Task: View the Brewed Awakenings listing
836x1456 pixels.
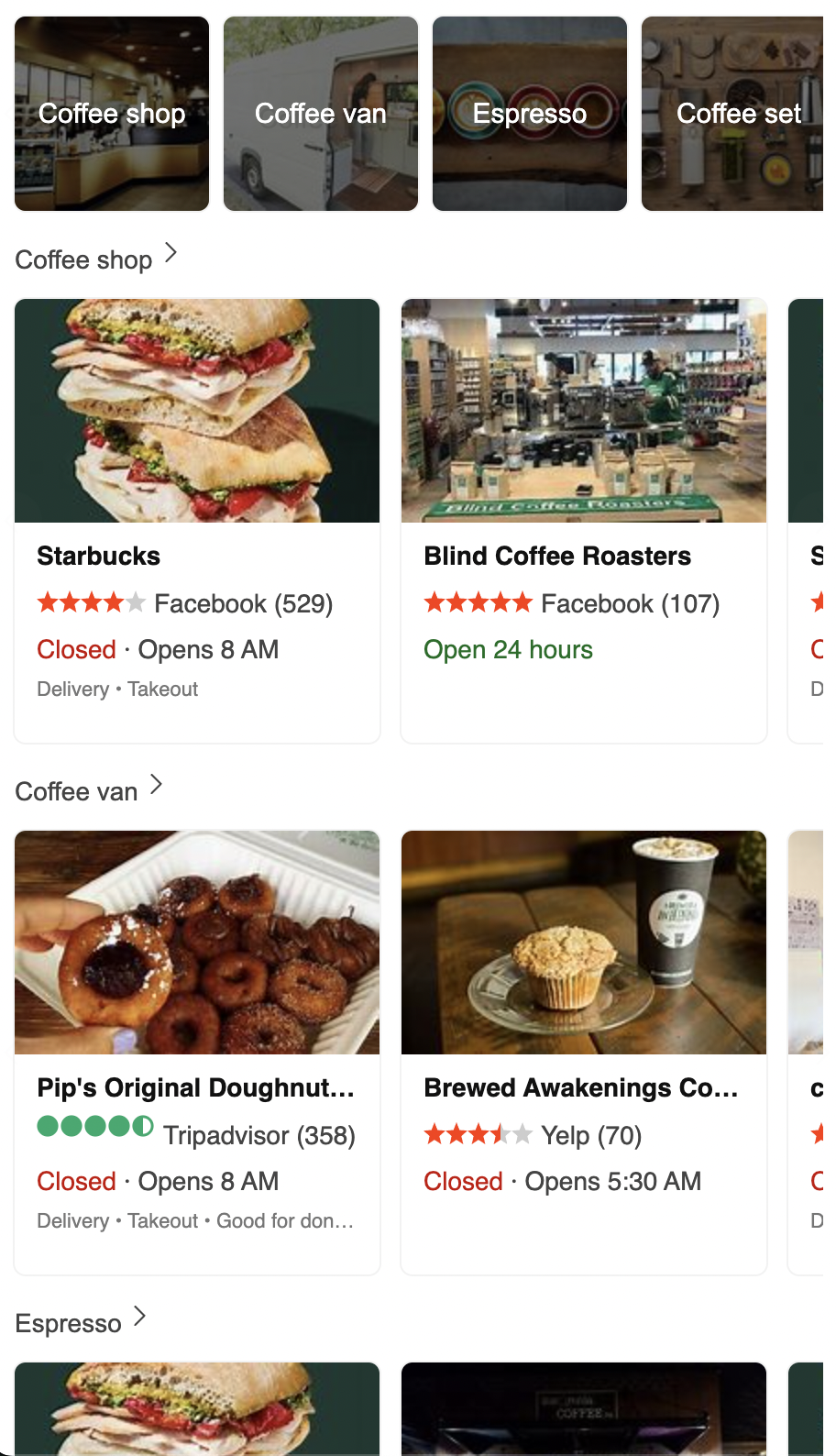Action: click(x=584, y=1052)
